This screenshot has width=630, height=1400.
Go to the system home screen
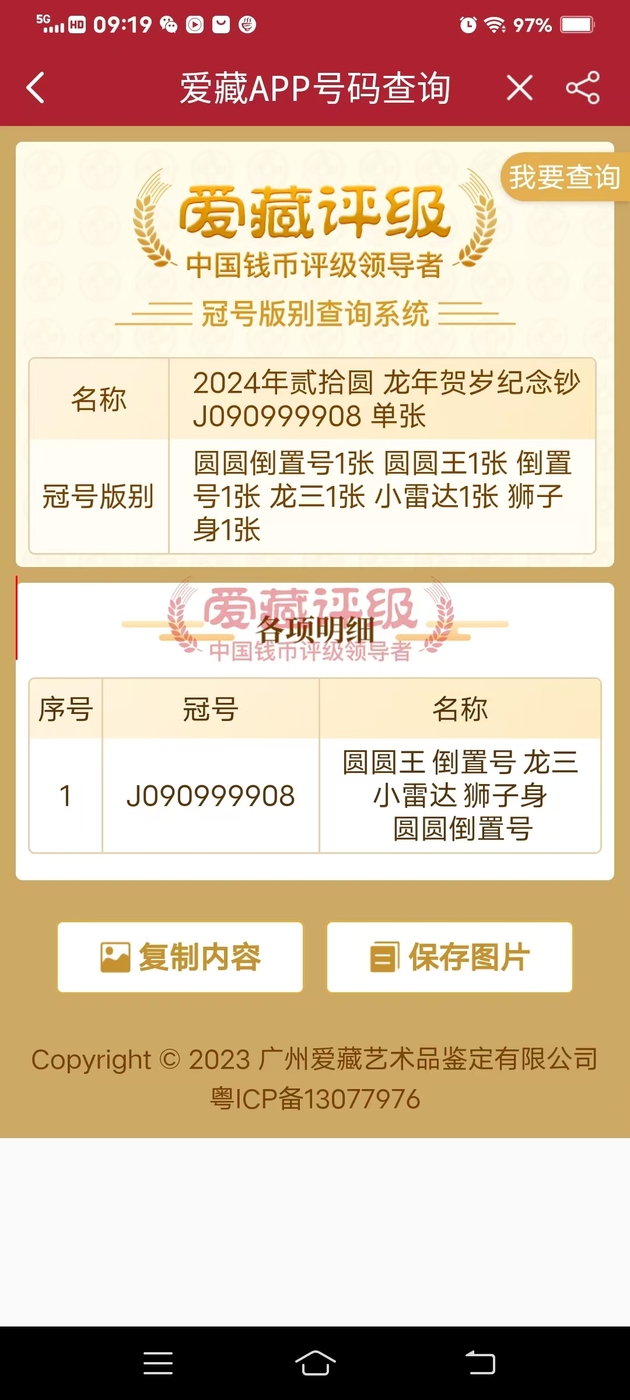pos(315,1363)
